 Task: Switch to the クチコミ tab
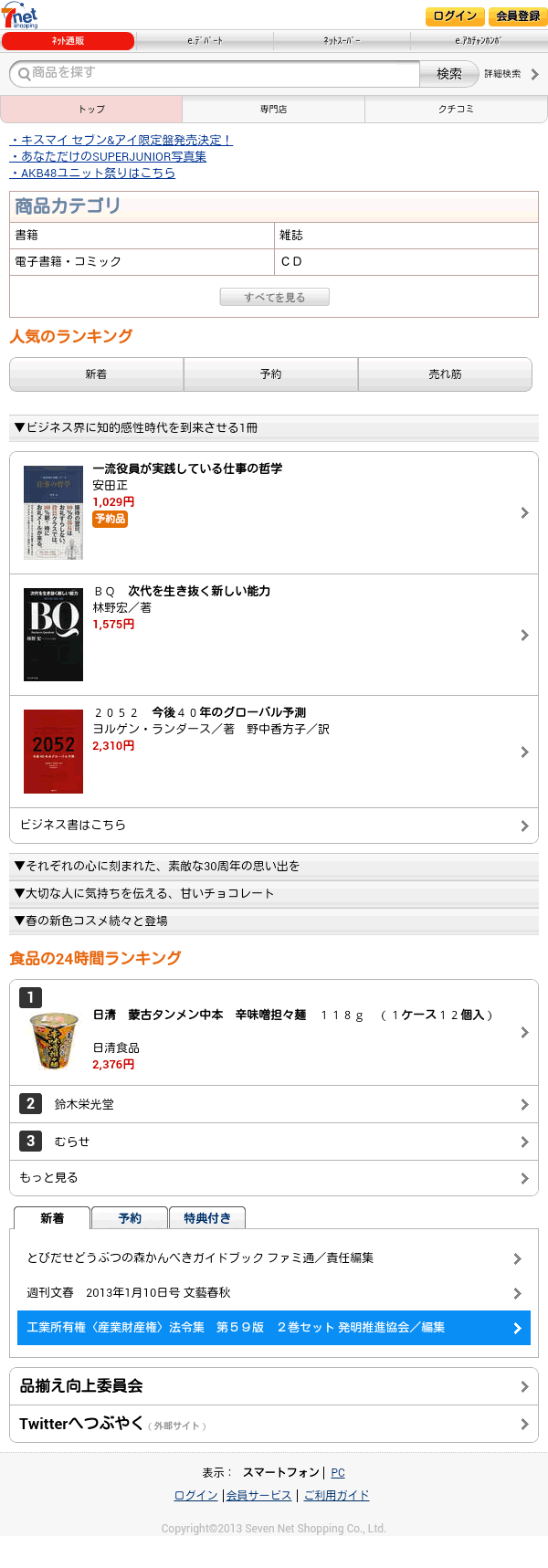coord(456,109)
